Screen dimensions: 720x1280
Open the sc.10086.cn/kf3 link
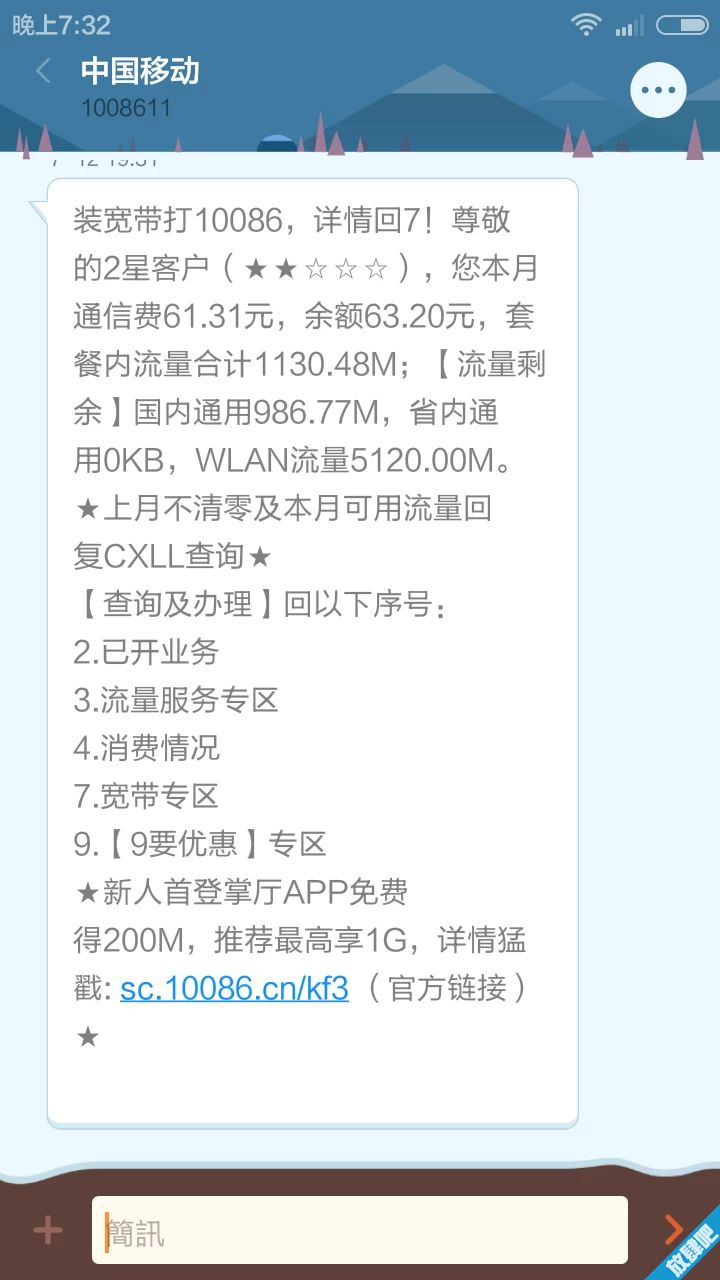pos(234,988)
